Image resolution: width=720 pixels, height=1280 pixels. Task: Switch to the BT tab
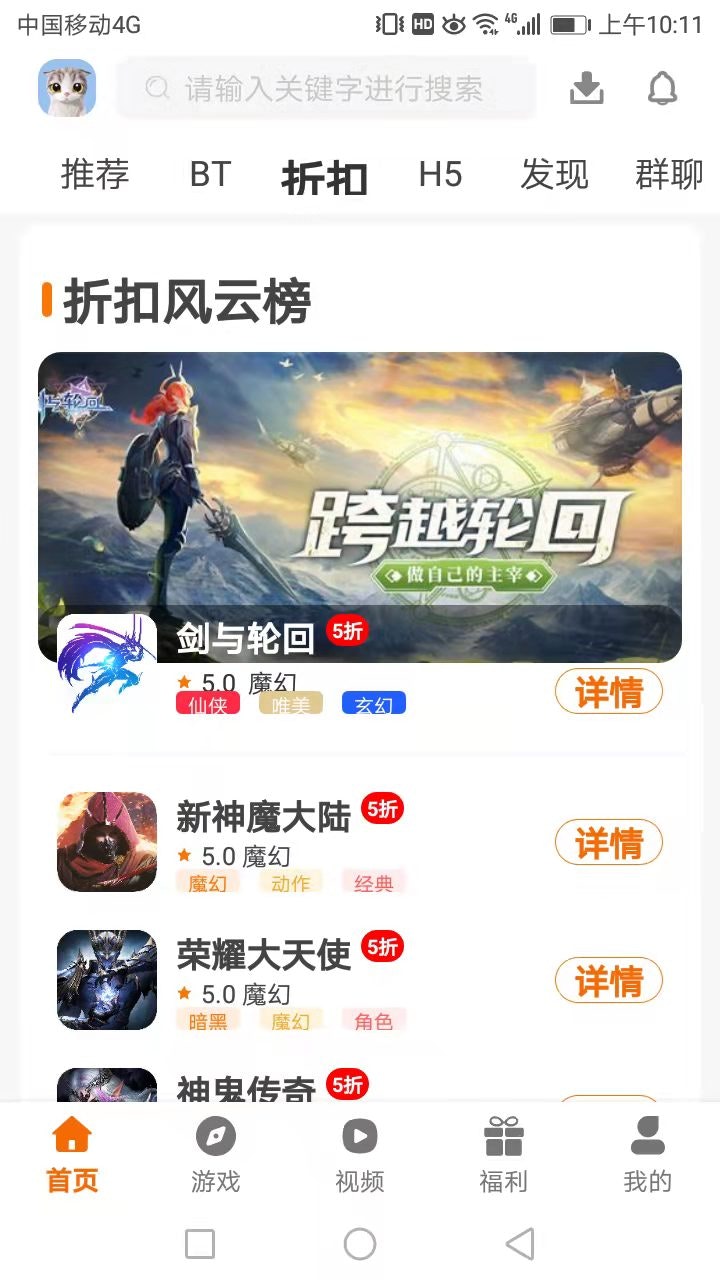pyautogui.click(x=210, y=175)
